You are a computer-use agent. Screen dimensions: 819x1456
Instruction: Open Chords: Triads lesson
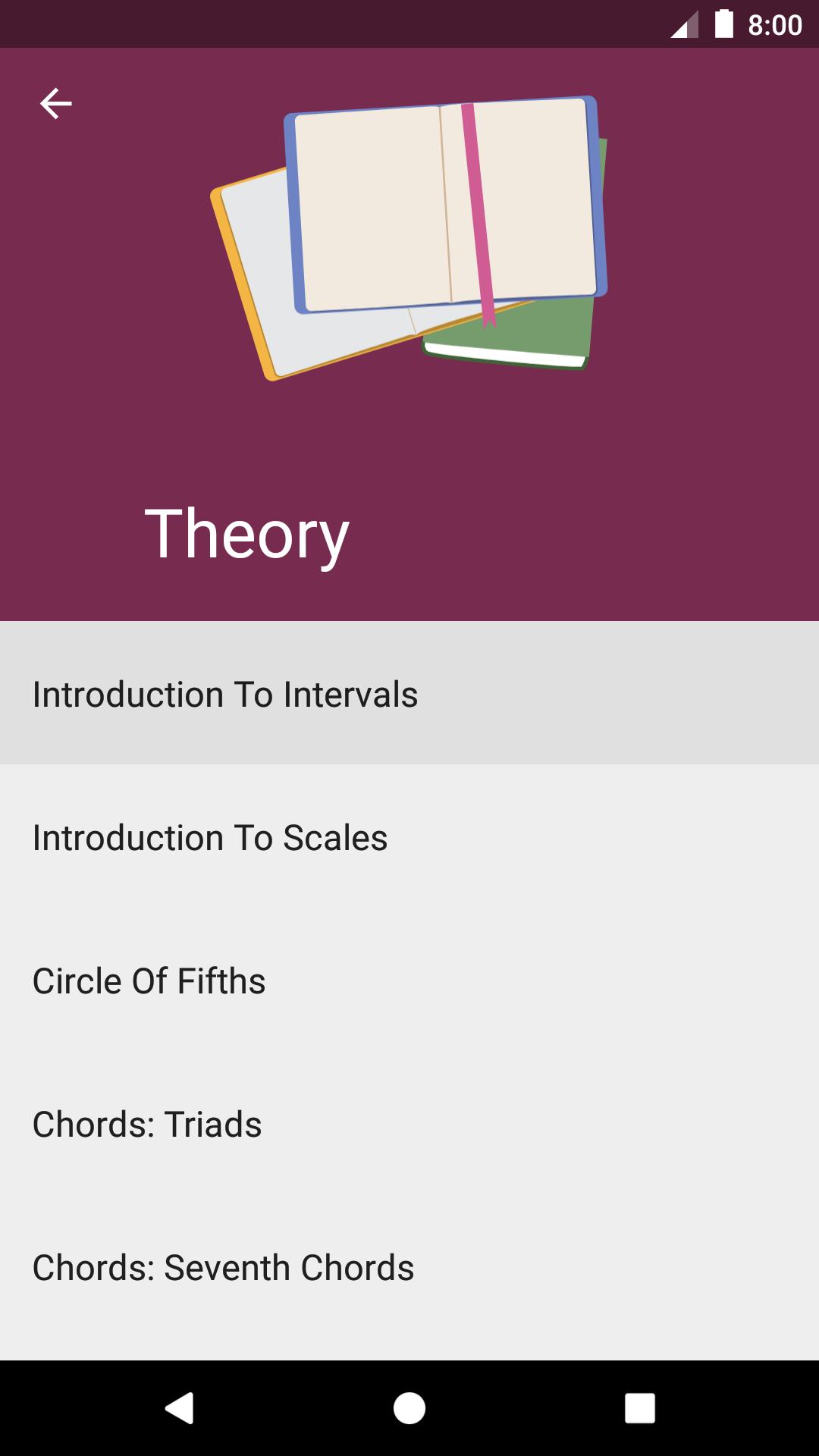409,1123
